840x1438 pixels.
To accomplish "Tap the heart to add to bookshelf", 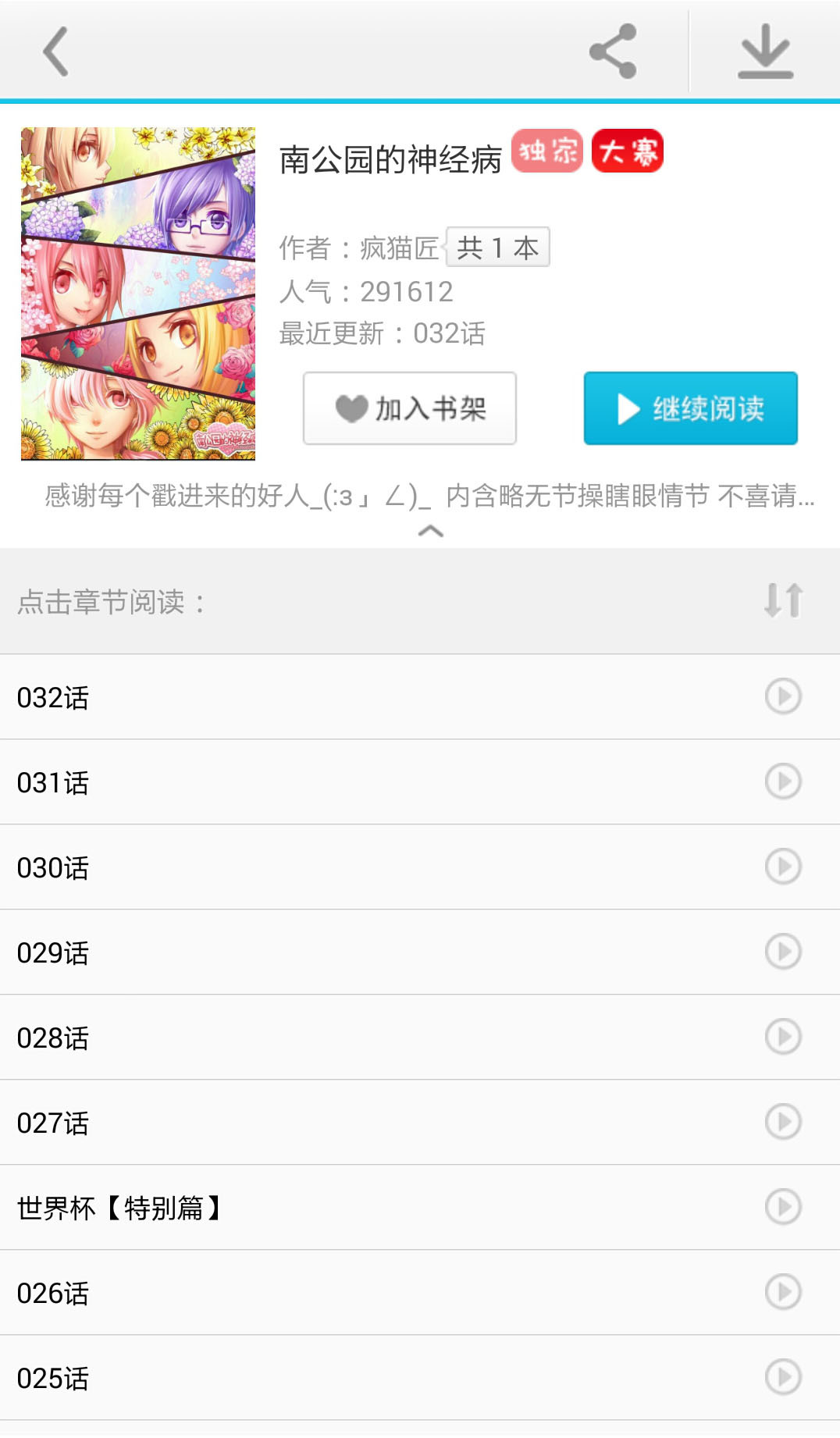I will [x=353, y=408].
